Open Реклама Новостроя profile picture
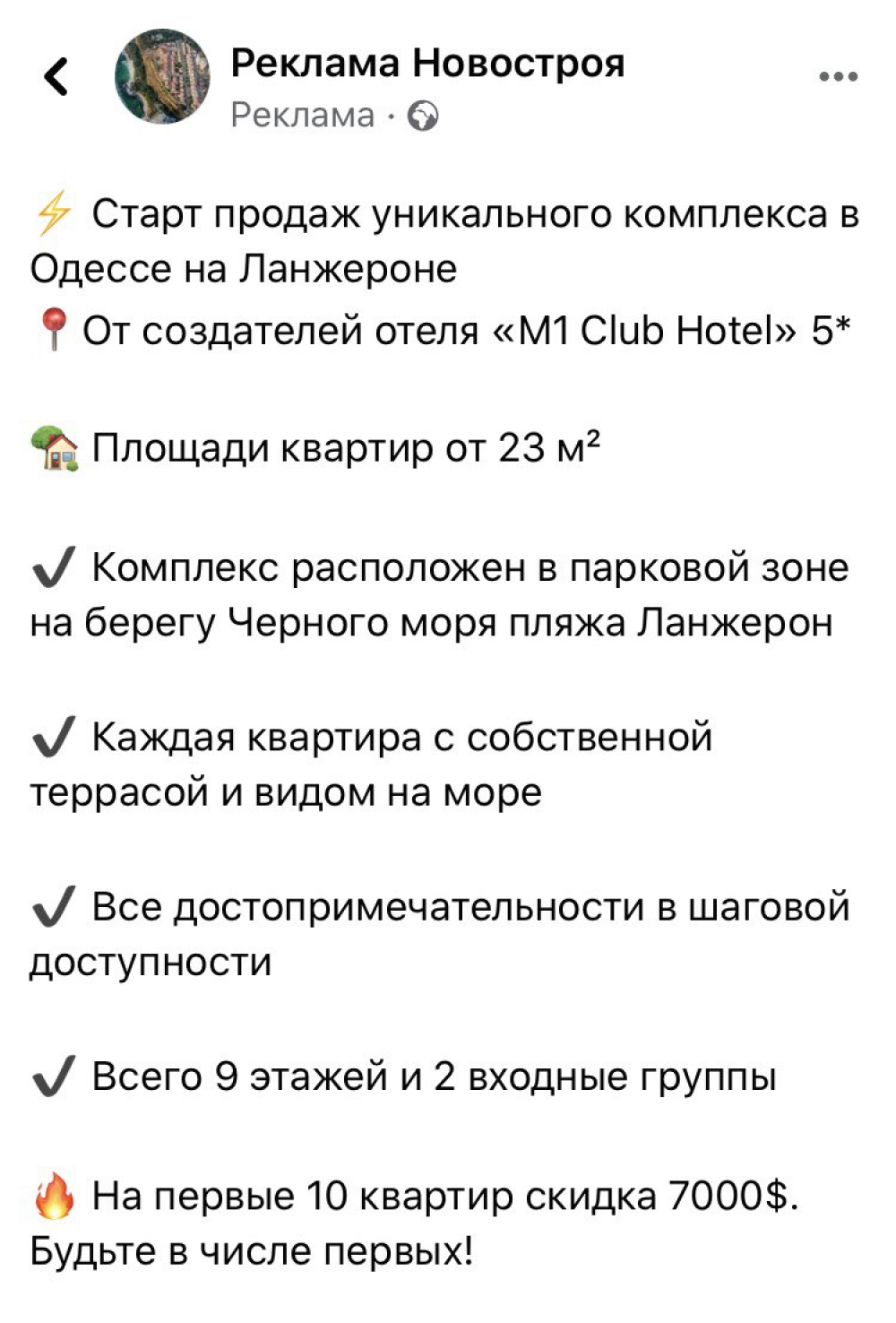This screenshot has height=1323, width=896. point(162,76)
